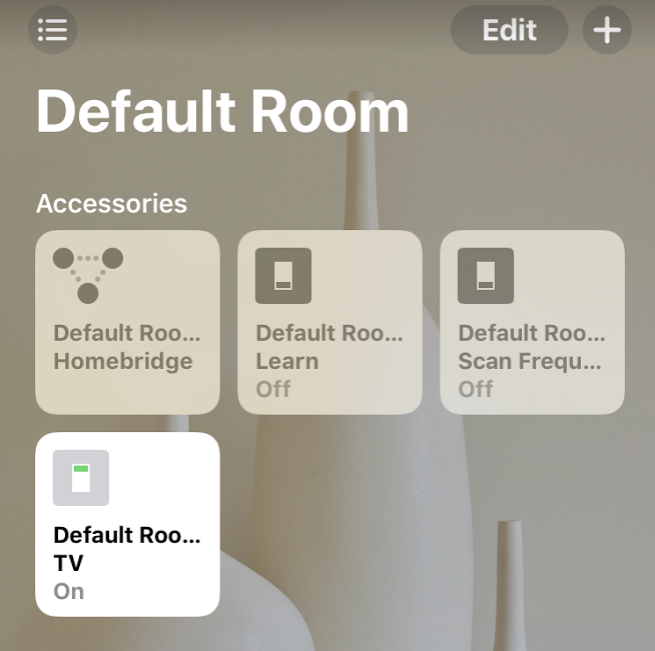Turn off the TV tile
This screenshot has width=655, height=651.
pos(127,524)
